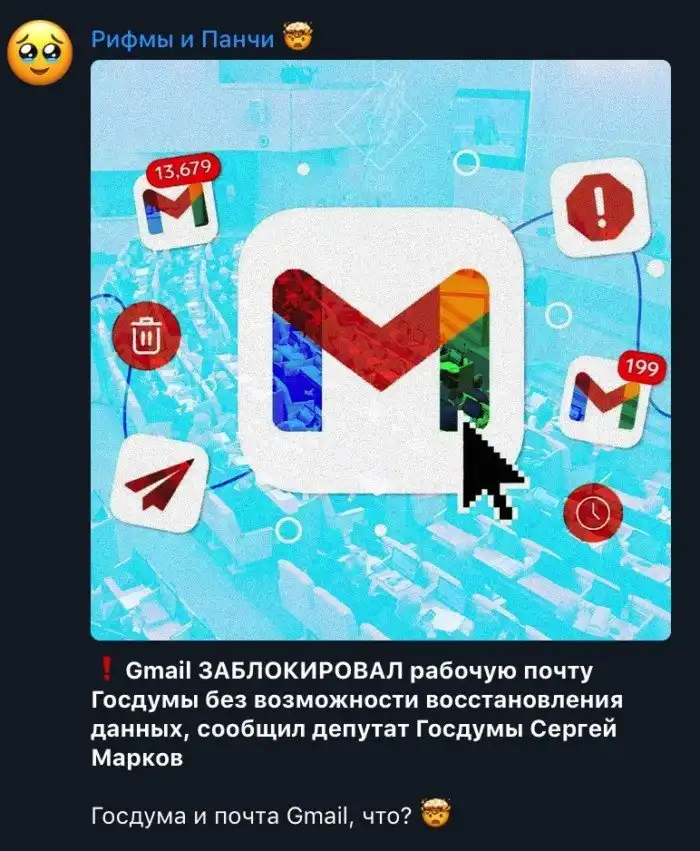The height and width of the screenshot is (851, 700).
Task: Open the Рифмы и Панчи channel name
Action: click(182, 40)
